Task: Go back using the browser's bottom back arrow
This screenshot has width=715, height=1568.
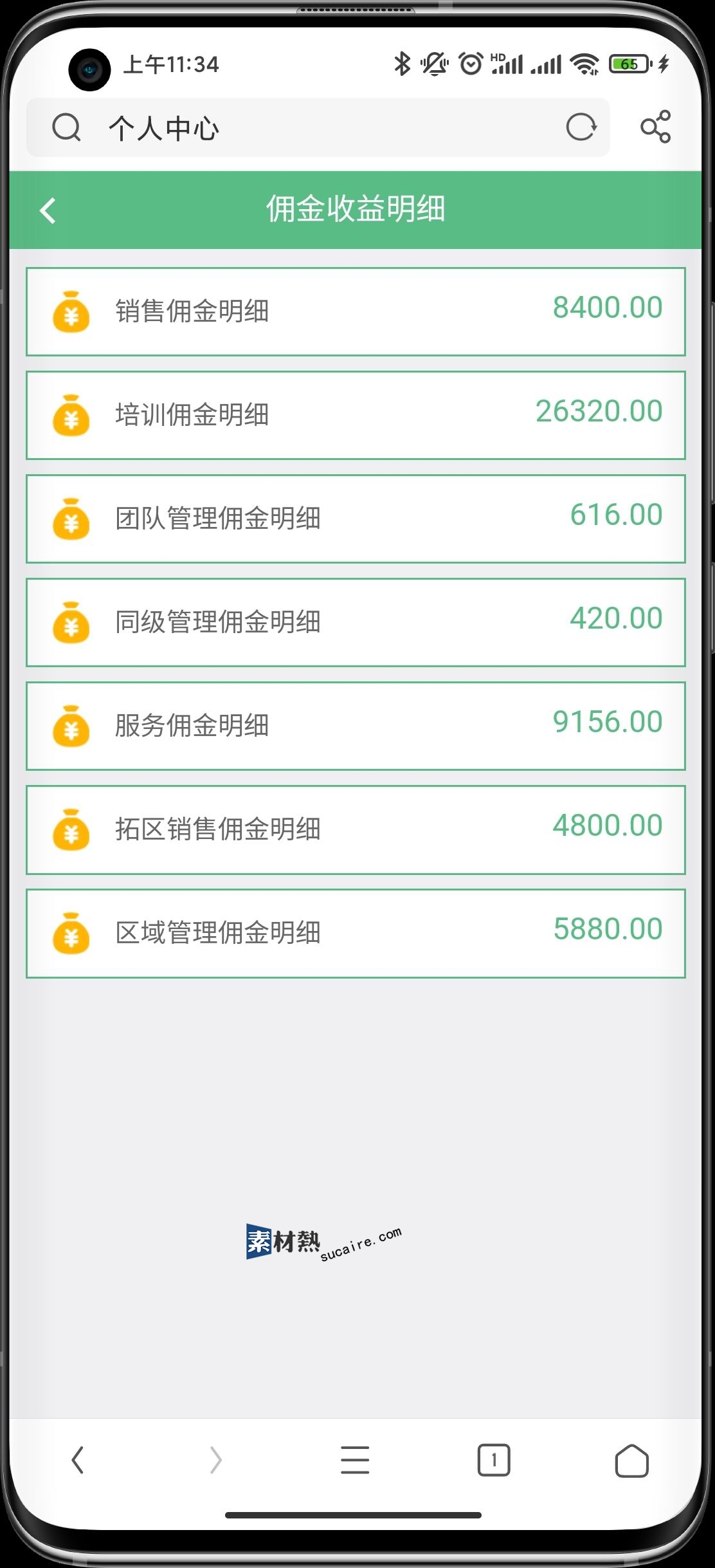Action: [x=78, y=1460]
